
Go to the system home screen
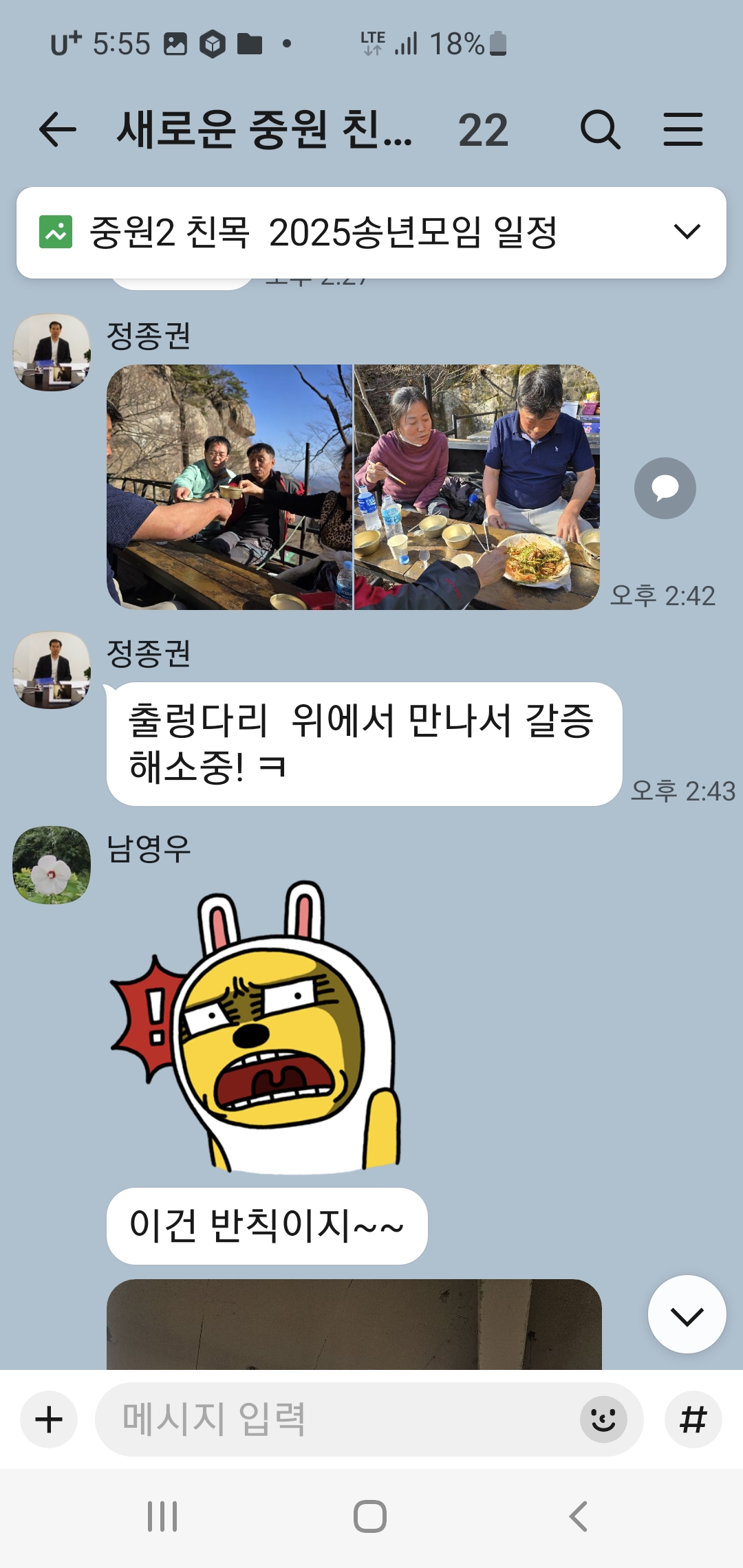click(370, 1516)
